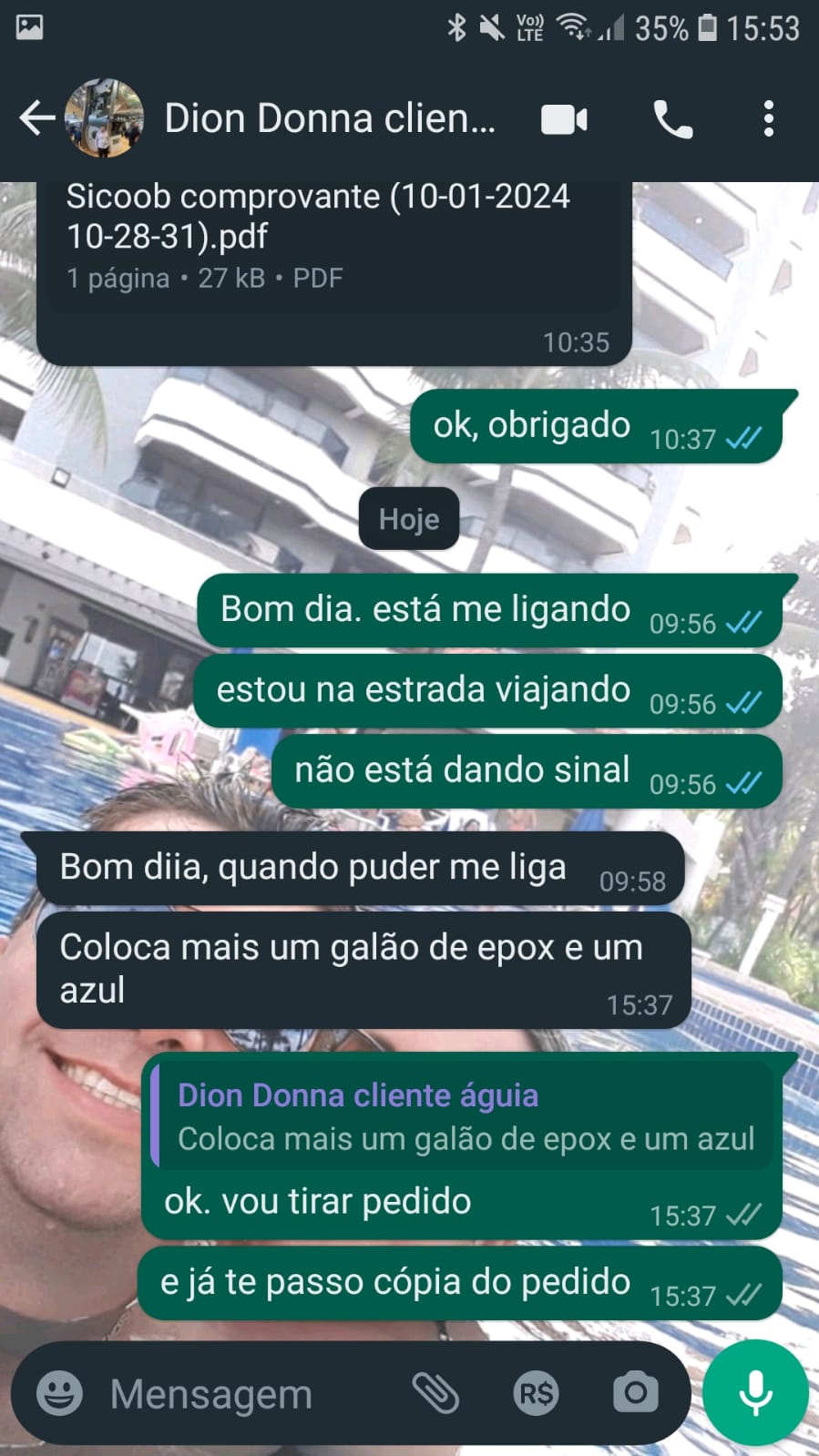Open Dion Donna contact profile picture
The height and width of the screenshot is (1456, 819).
tap(105, 118)
